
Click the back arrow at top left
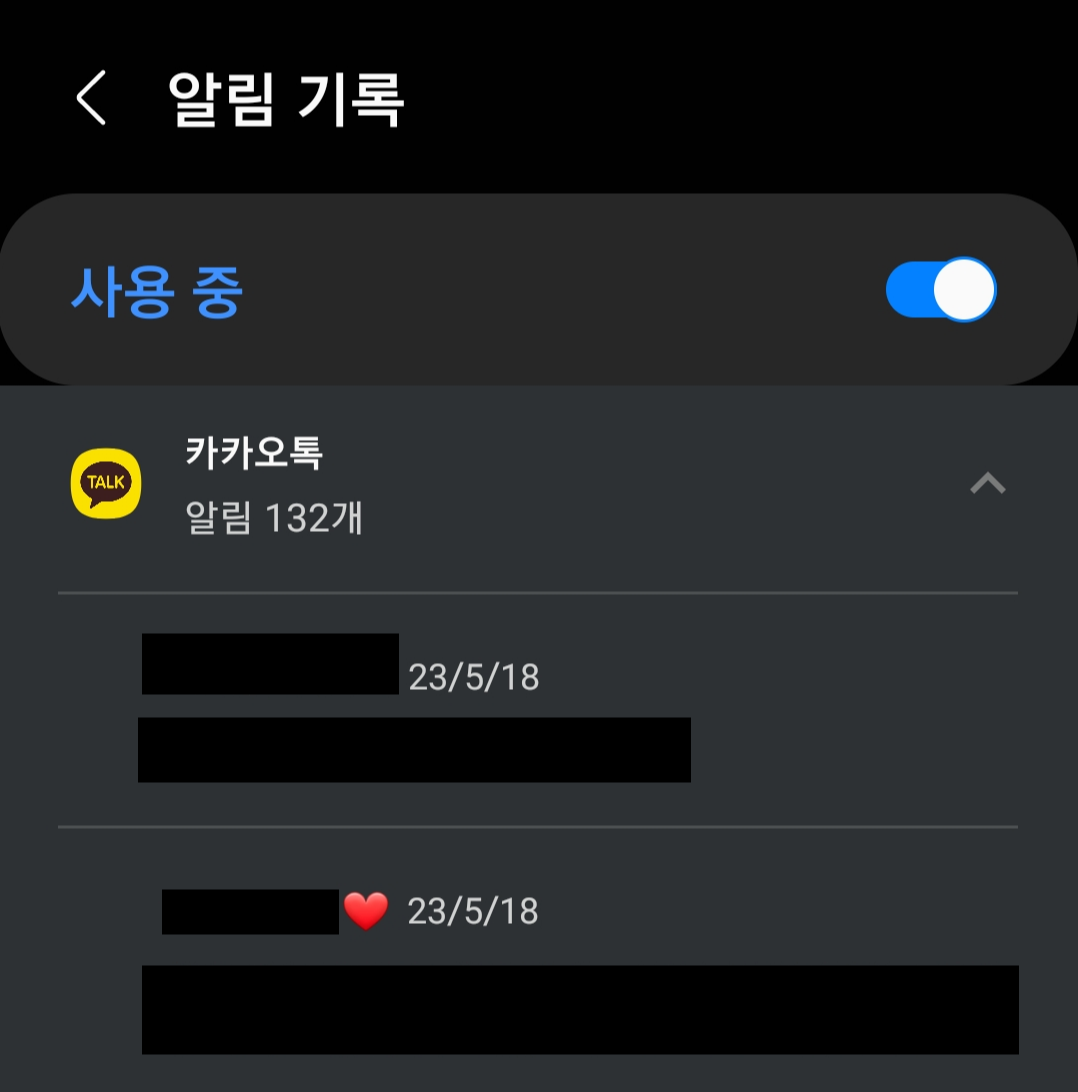90,97
